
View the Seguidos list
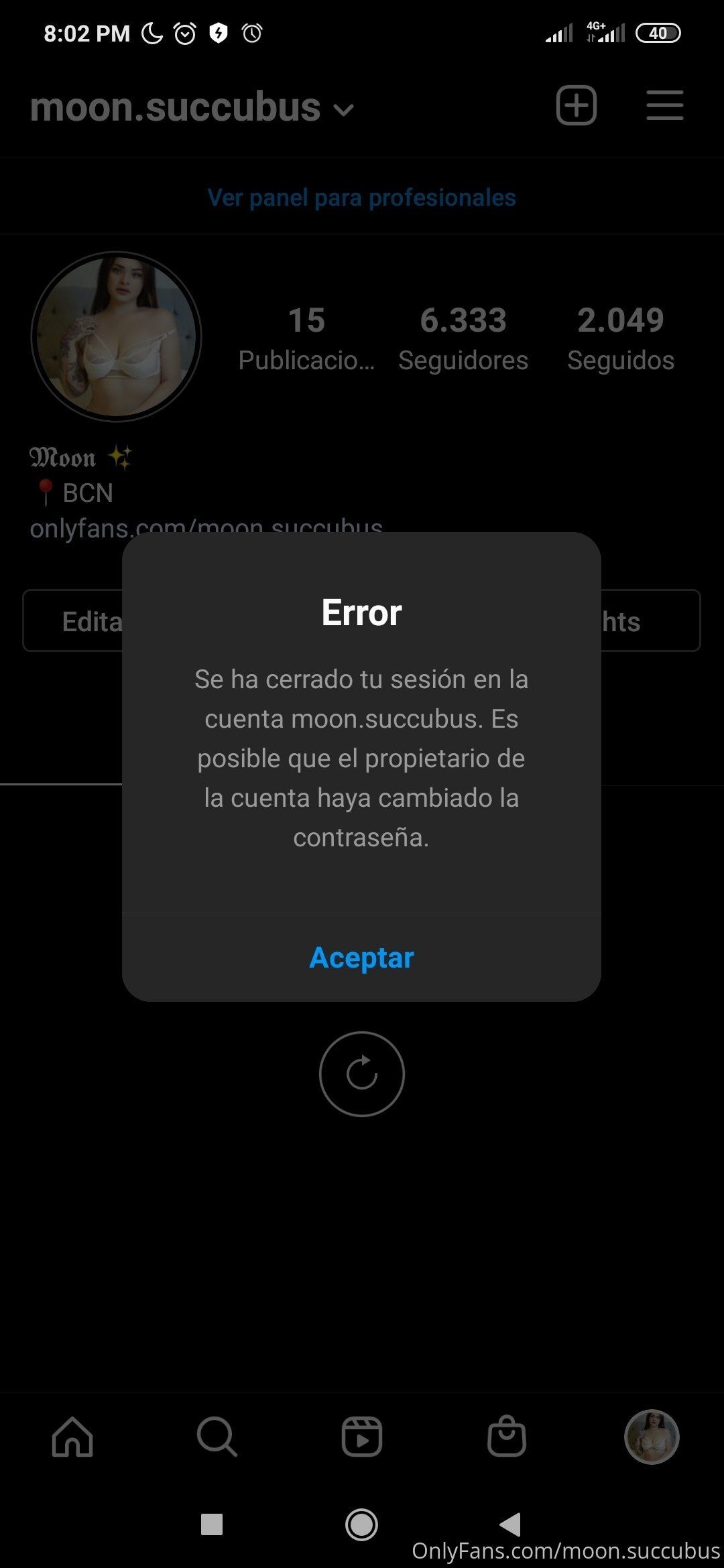click(621, 338)
